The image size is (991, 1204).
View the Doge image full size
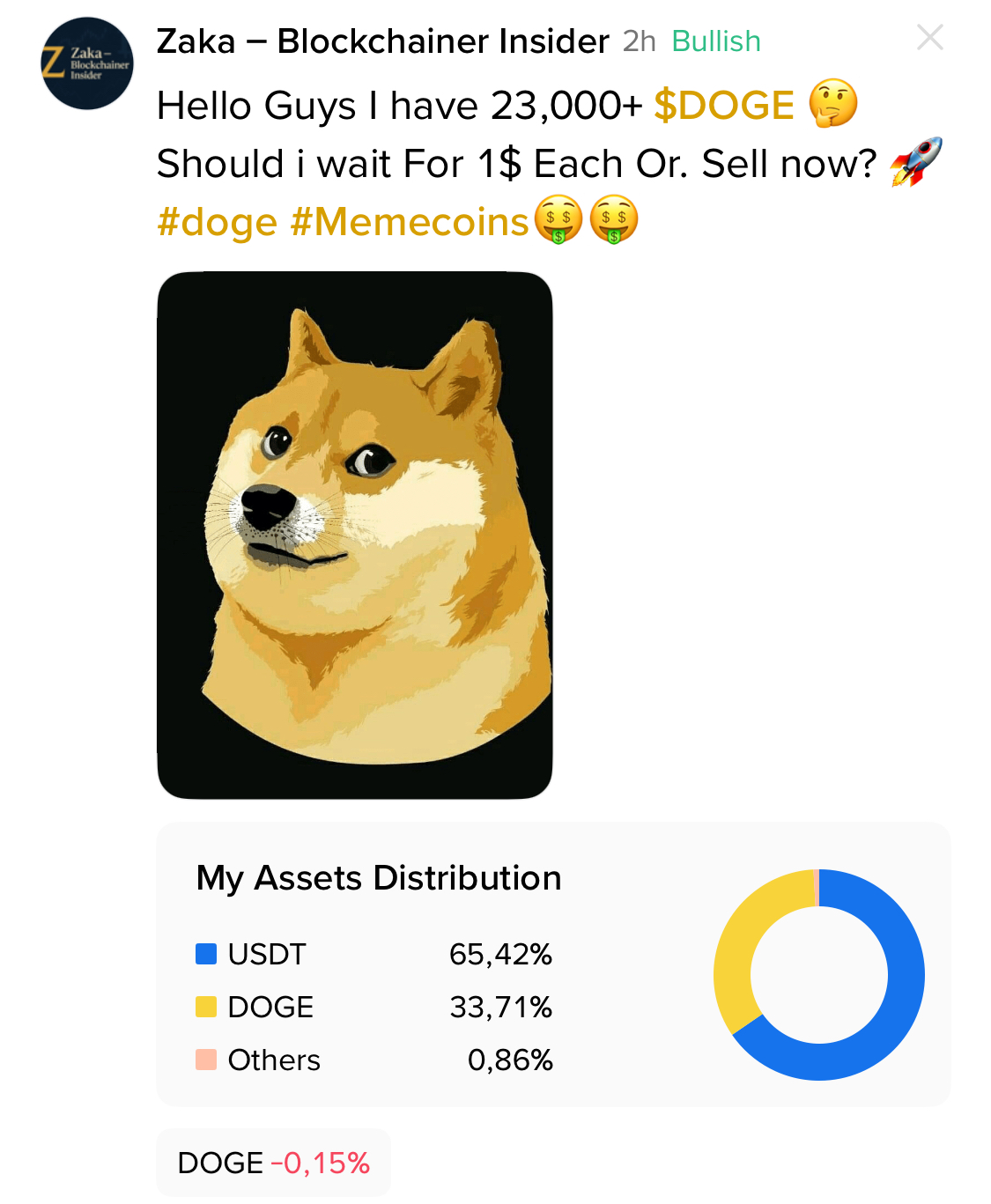(355, 535)
